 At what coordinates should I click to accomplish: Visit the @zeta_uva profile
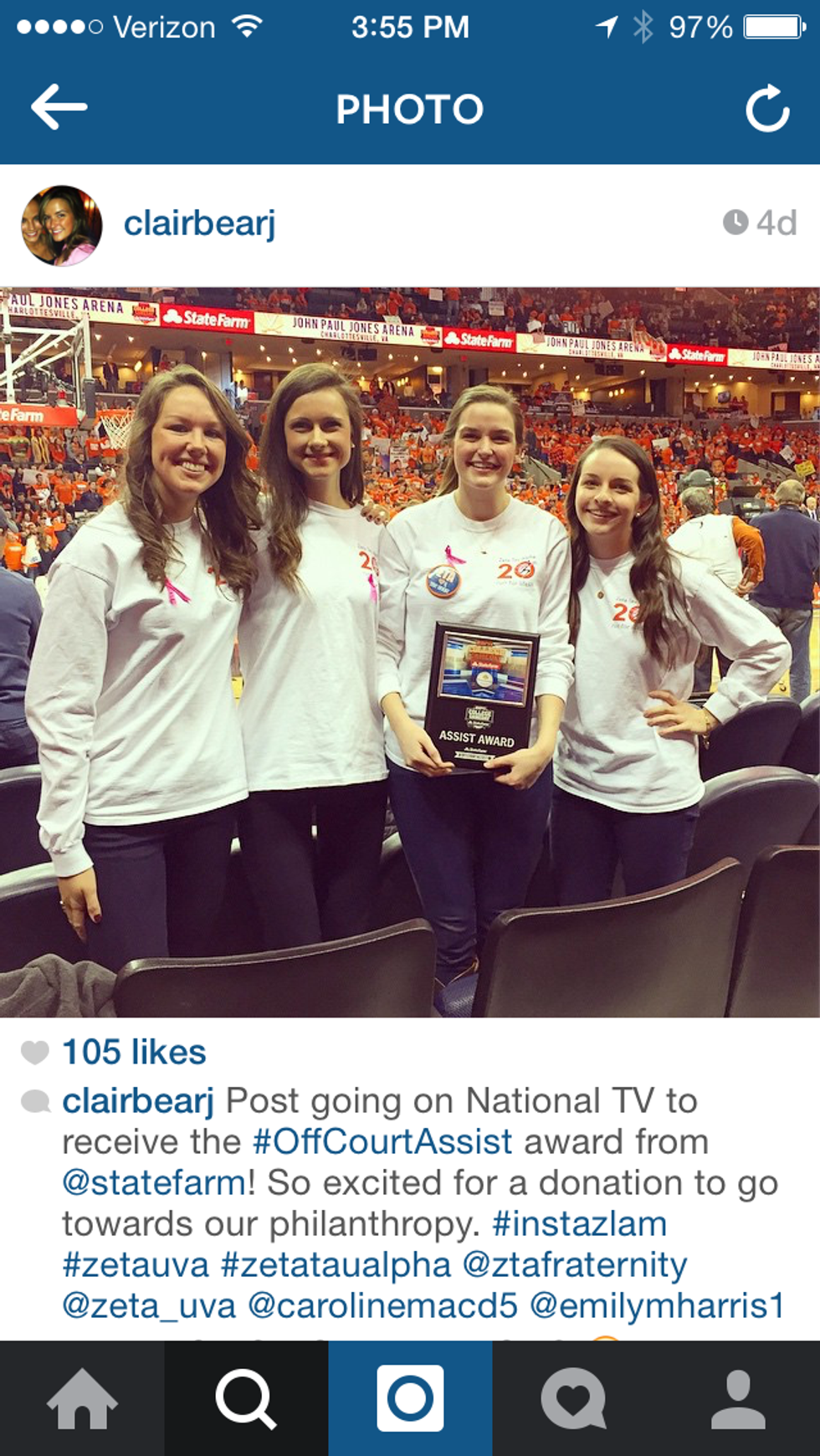[149, 1305]
